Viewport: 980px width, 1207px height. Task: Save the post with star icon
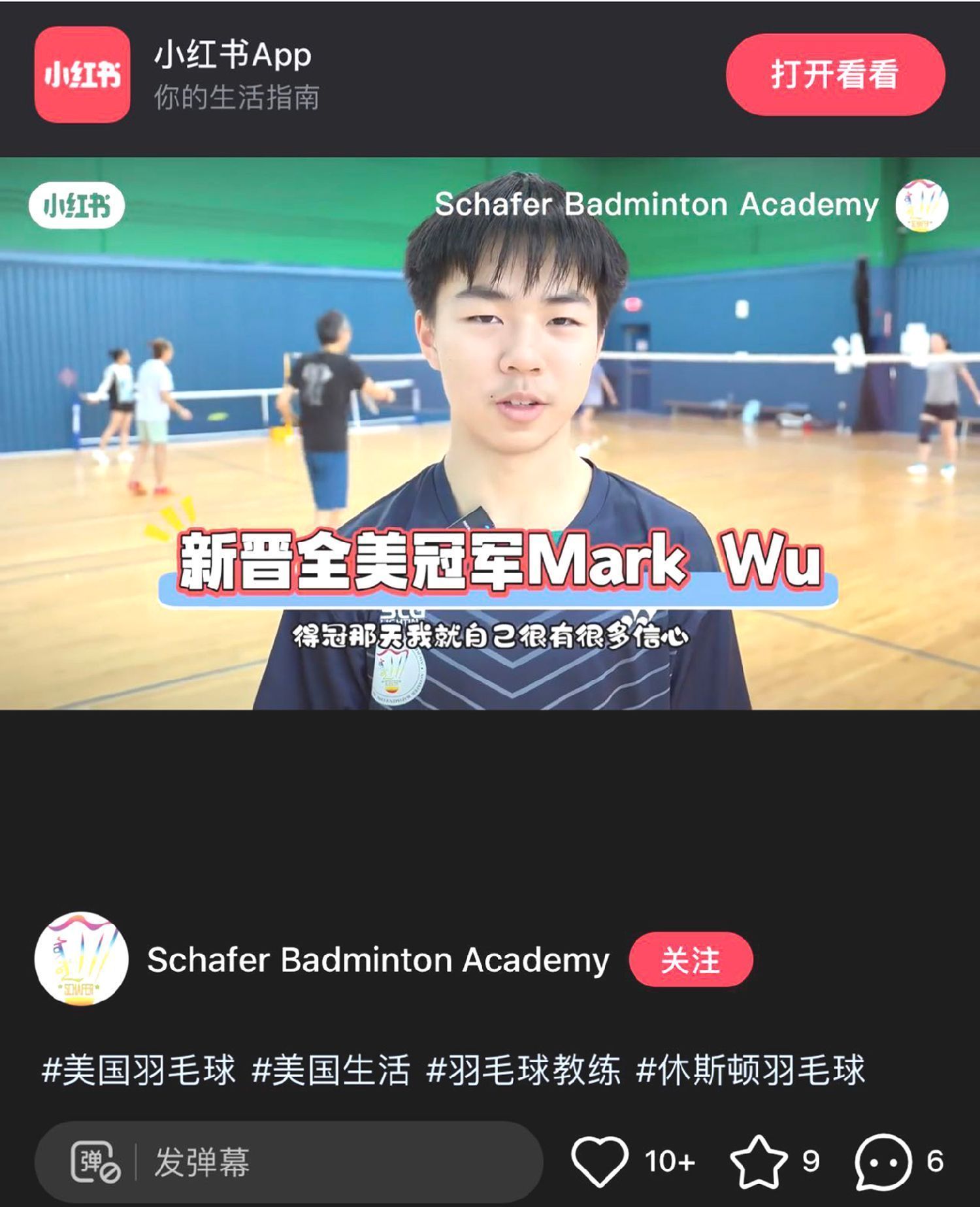coord(758,1161)
